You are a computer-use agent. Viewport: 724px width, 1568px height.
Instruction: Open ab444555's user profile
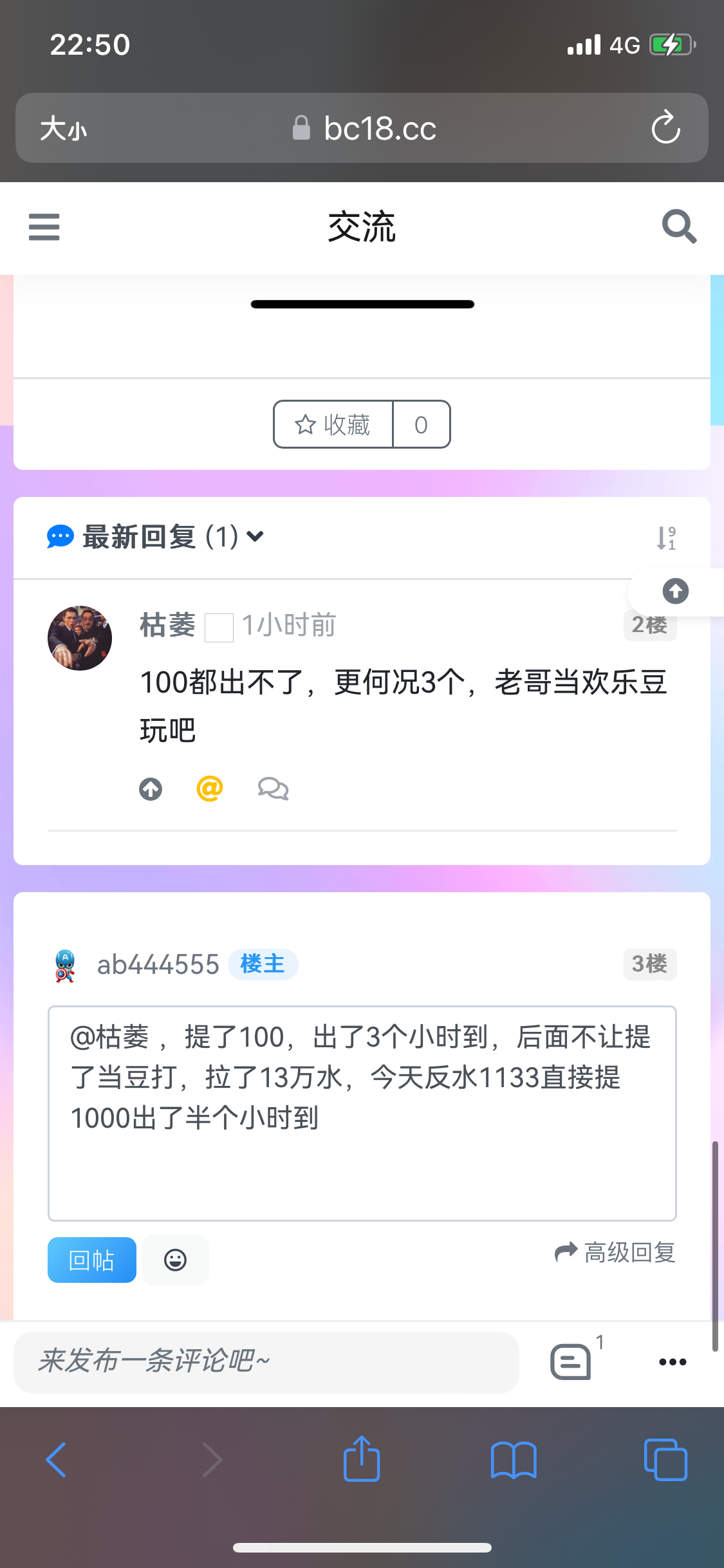point(158,965)
